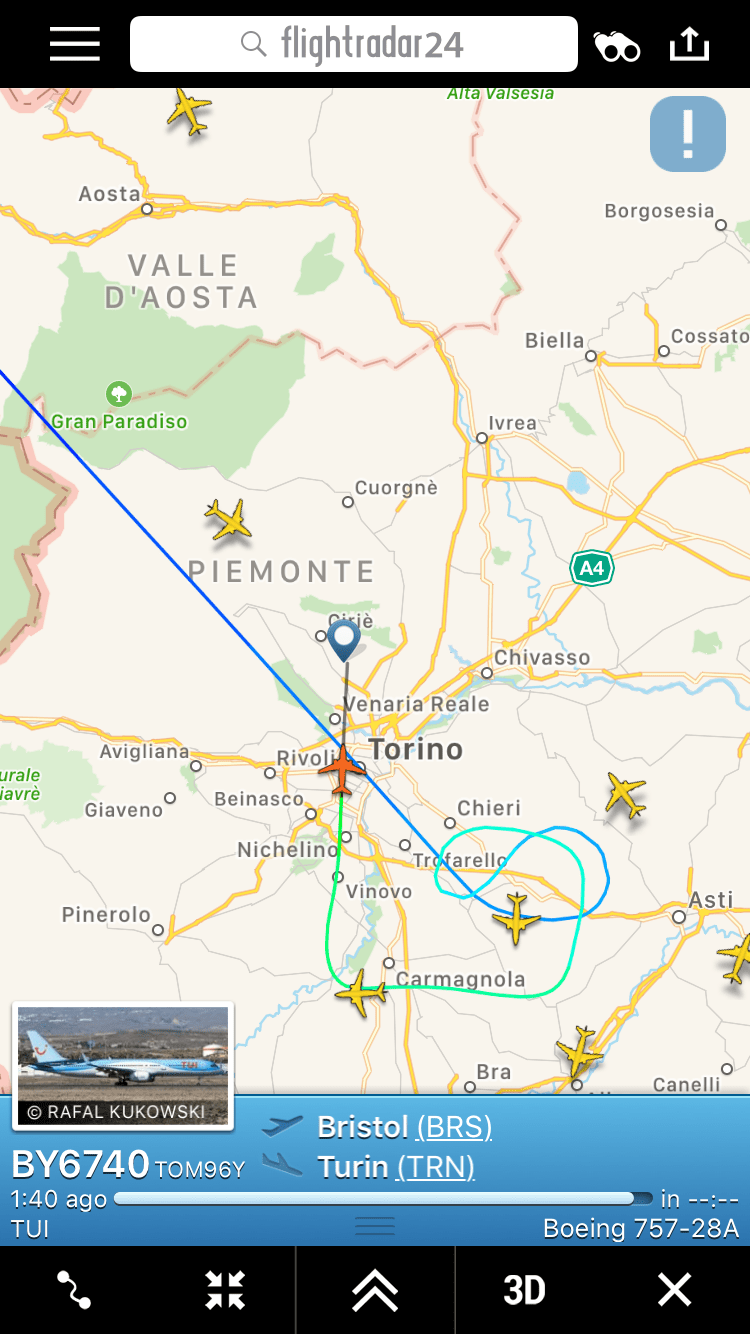View the TUI aircraft photo

pyautogui.click(x=123, y=1066)
